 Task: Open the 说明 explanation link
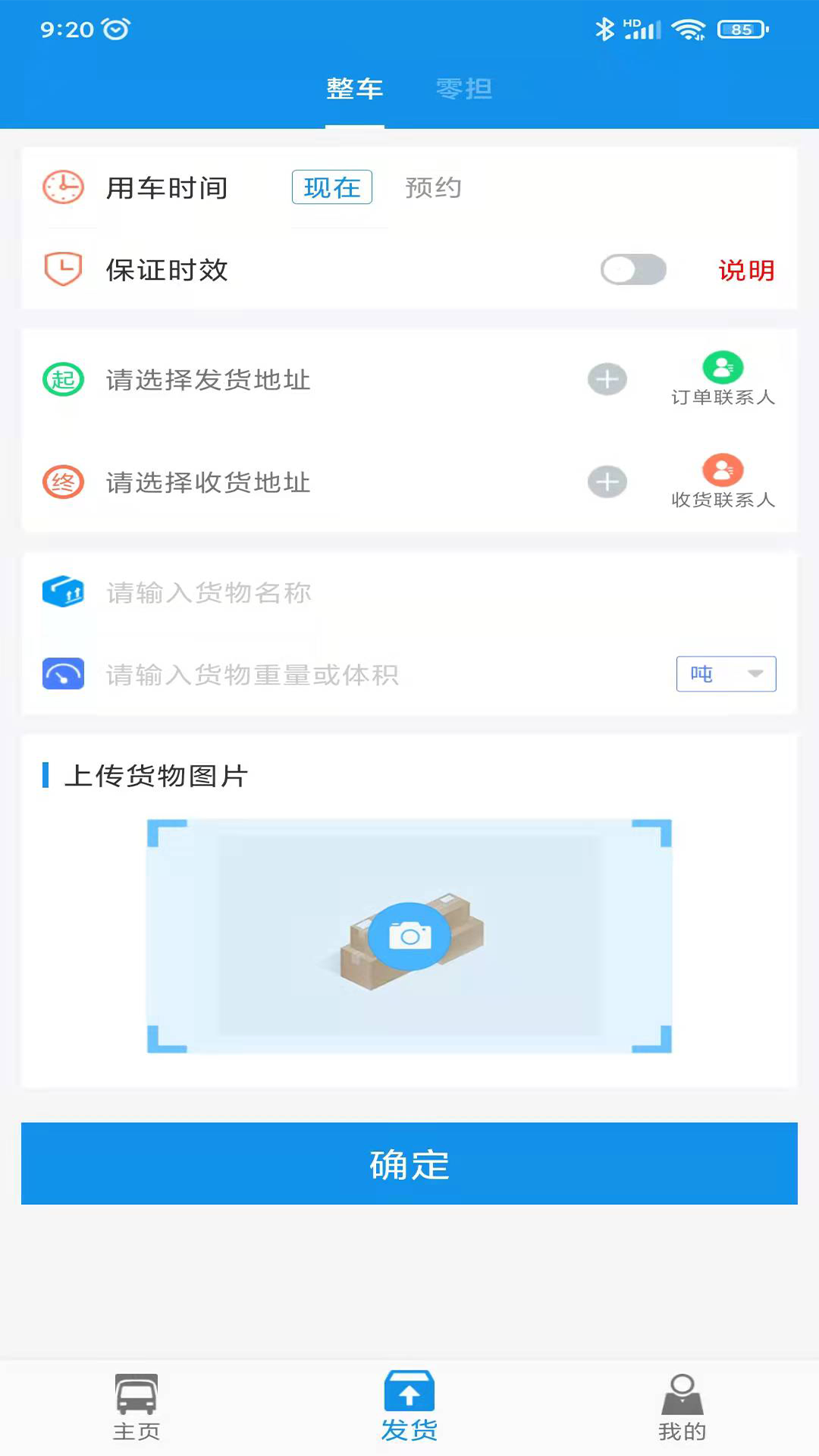point(746,270)
